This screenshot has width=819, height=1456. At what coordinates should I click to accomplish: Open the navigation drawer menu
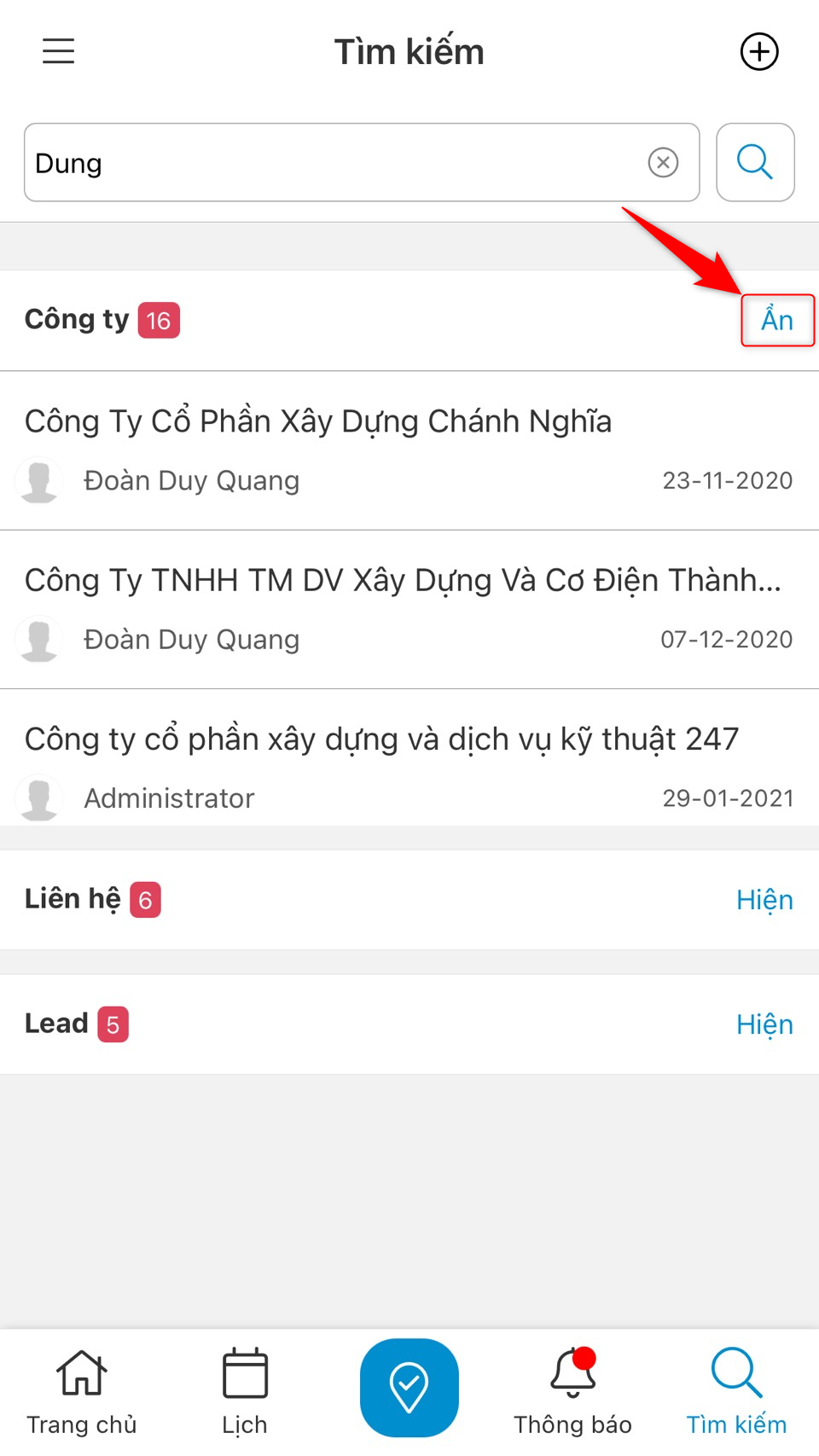[x=57, y=51]
